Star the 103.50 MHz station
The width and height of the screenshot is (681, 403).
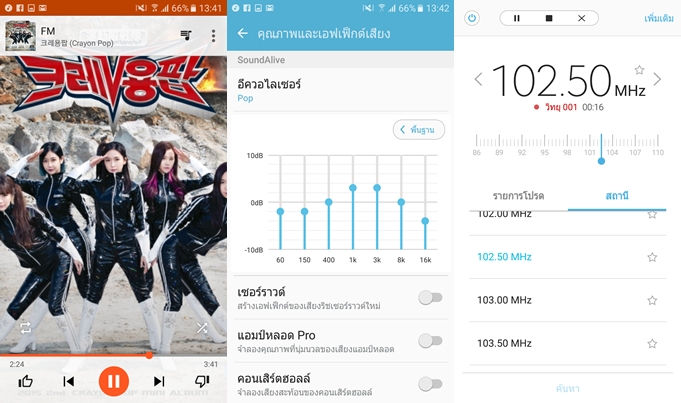pyautogui.click(x=652, y=343)
